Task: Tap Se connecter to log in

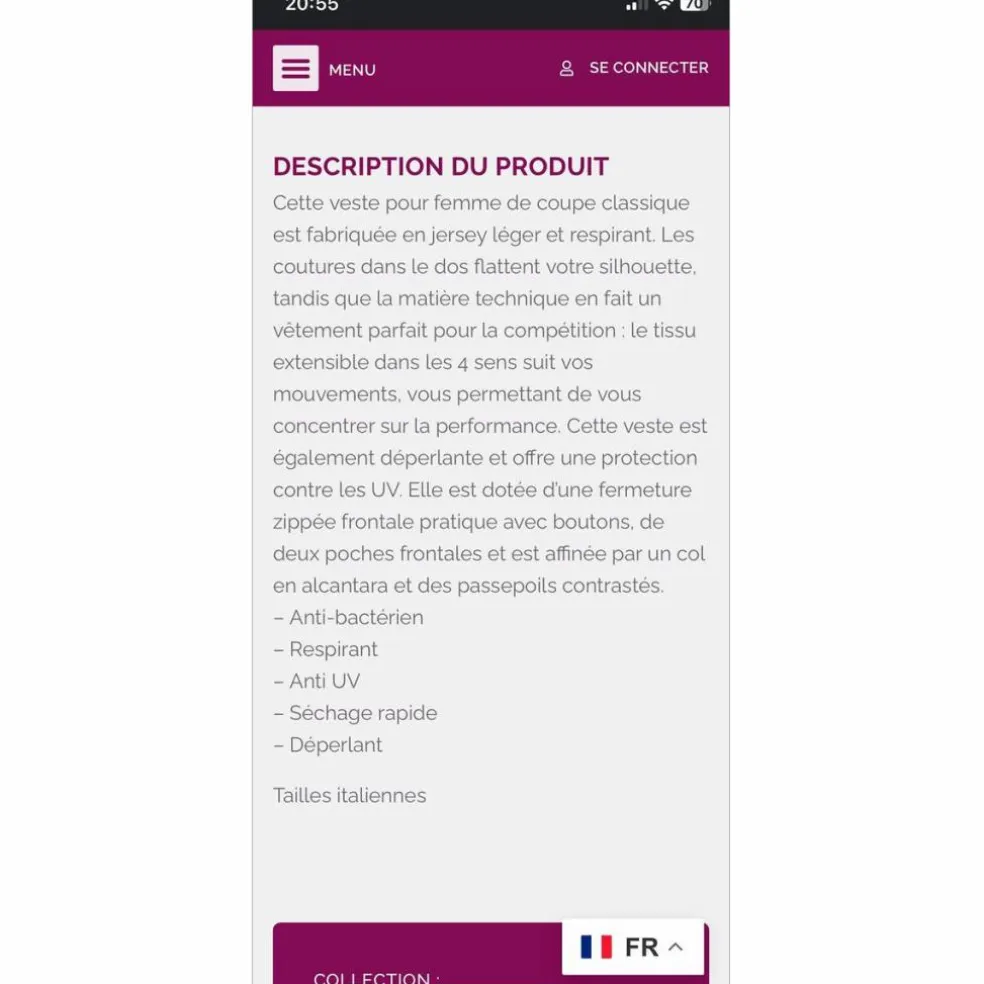Action: click(x=634, y=68)
